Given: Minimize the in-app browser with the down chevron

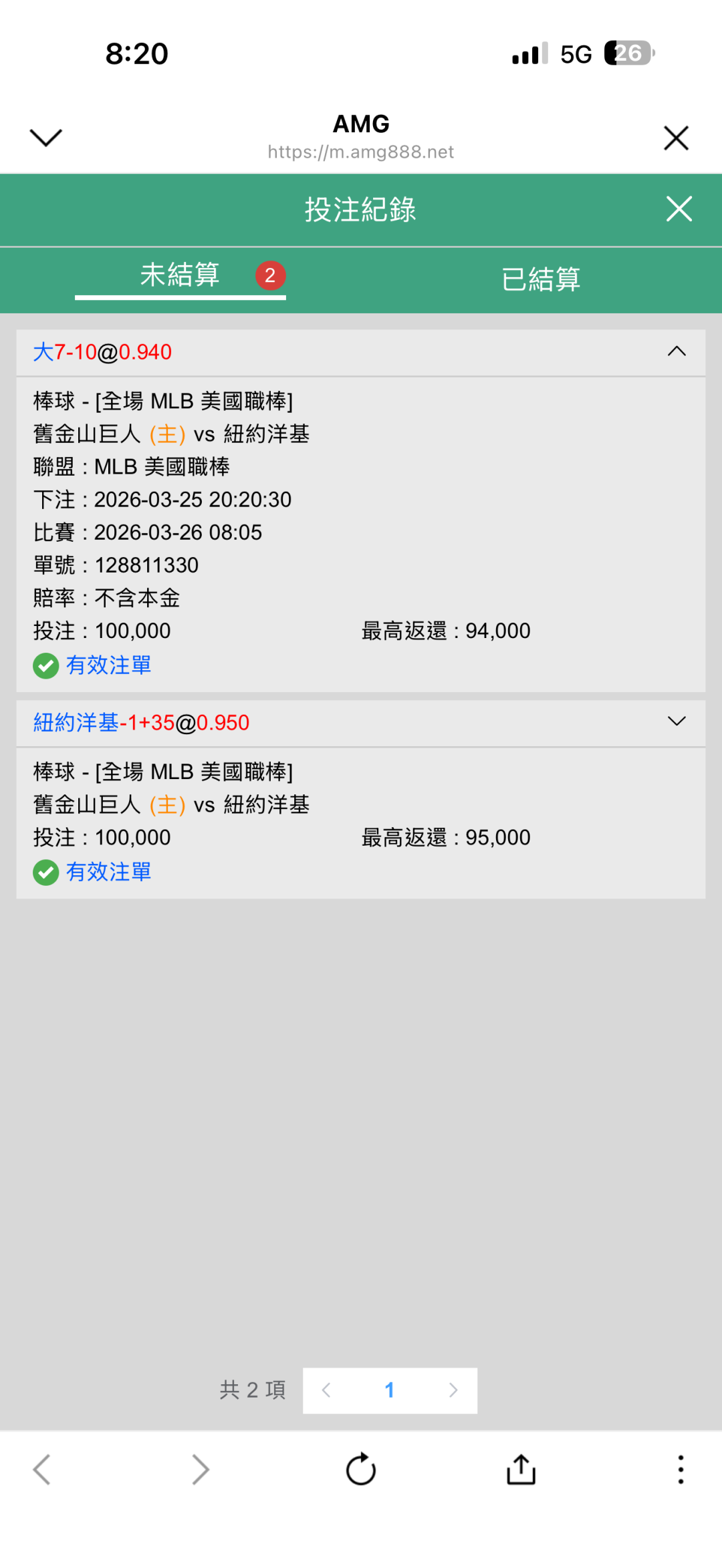Looking at the screenshot, I should pos(46,138).
